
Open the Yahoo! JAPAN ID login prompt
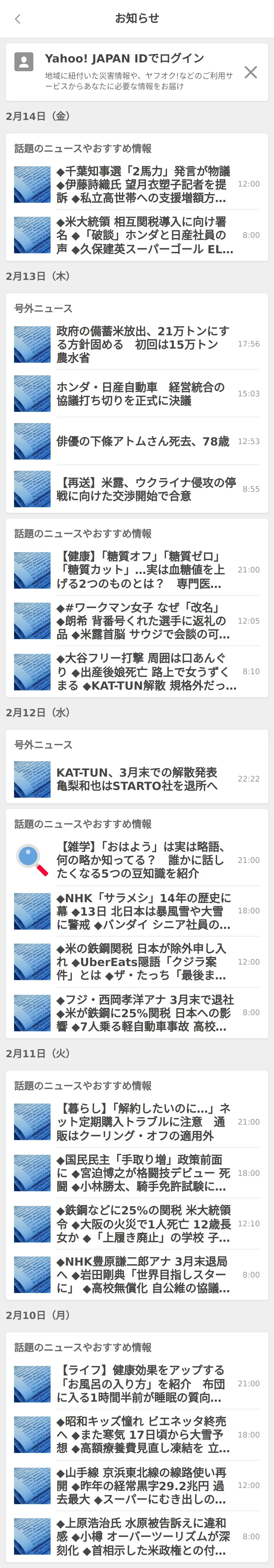coord(125,72)
